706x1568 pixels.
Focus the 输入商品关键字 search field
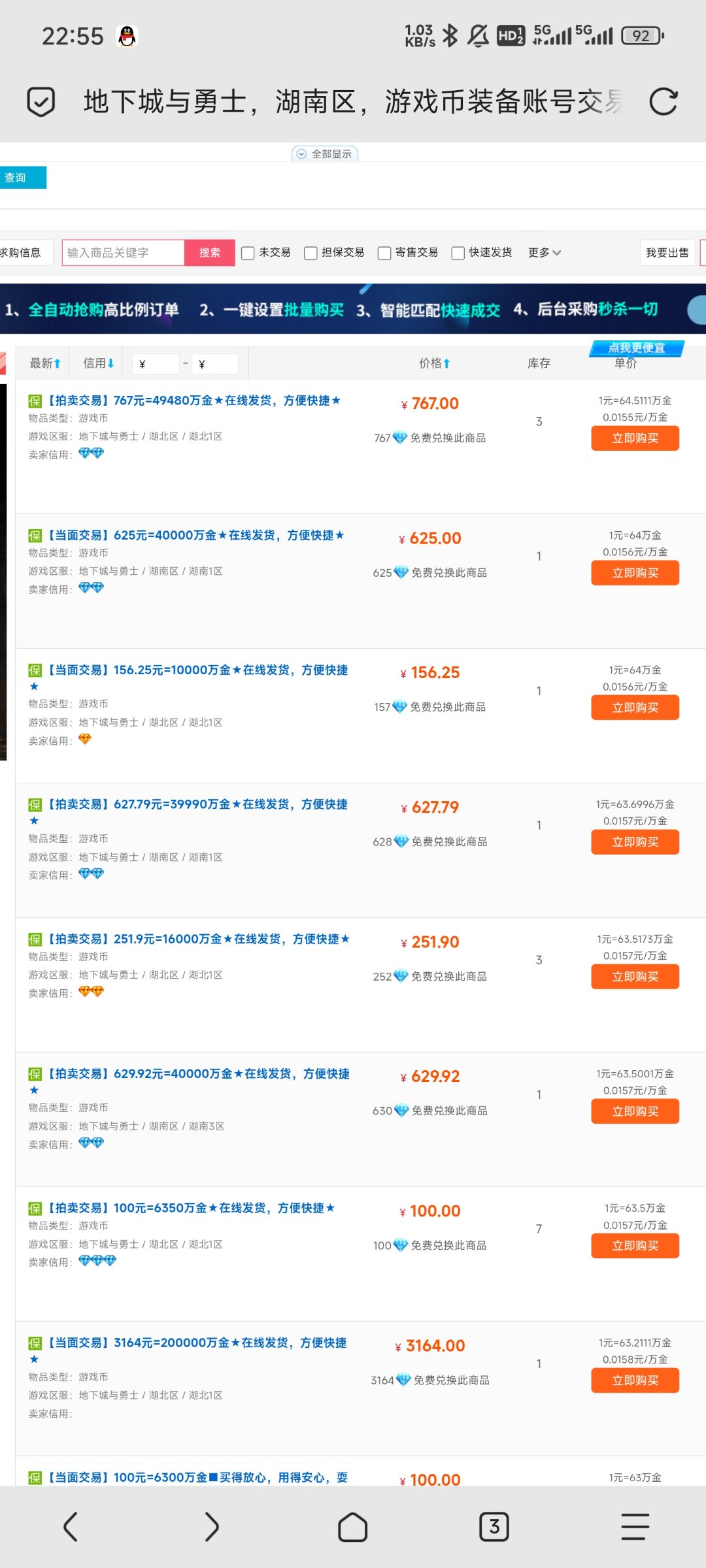pos(123,253)
